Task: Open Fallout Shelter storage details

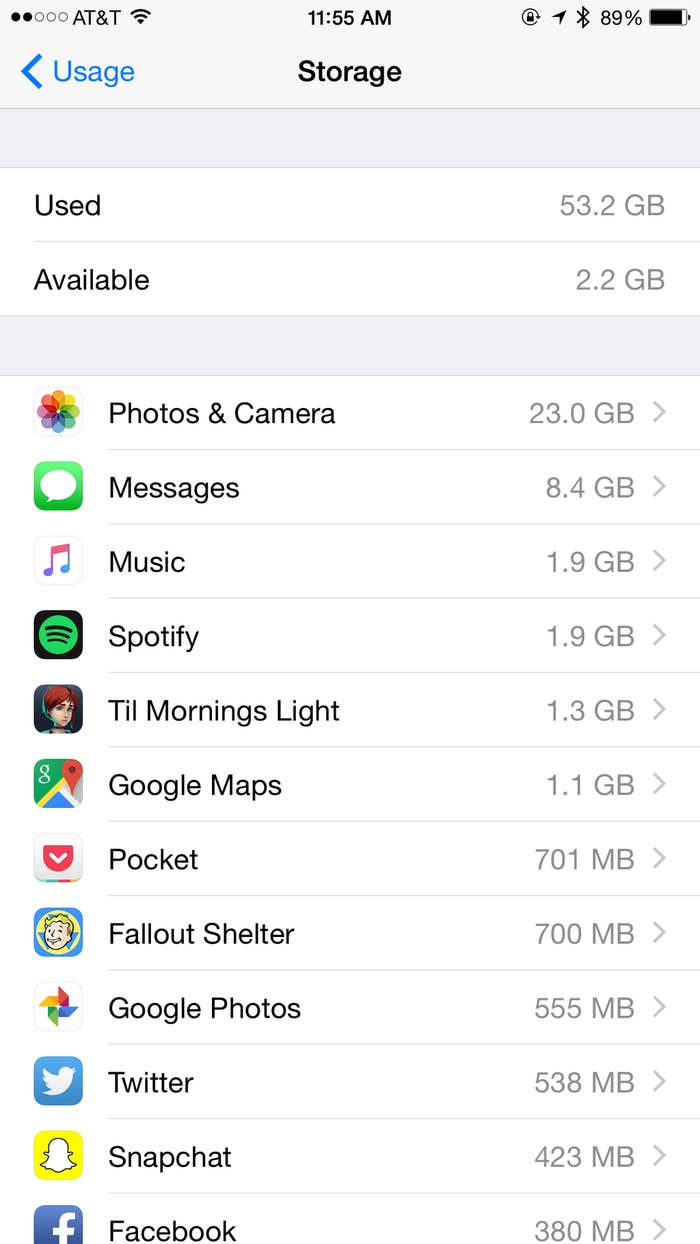Action: coord(350,933)
